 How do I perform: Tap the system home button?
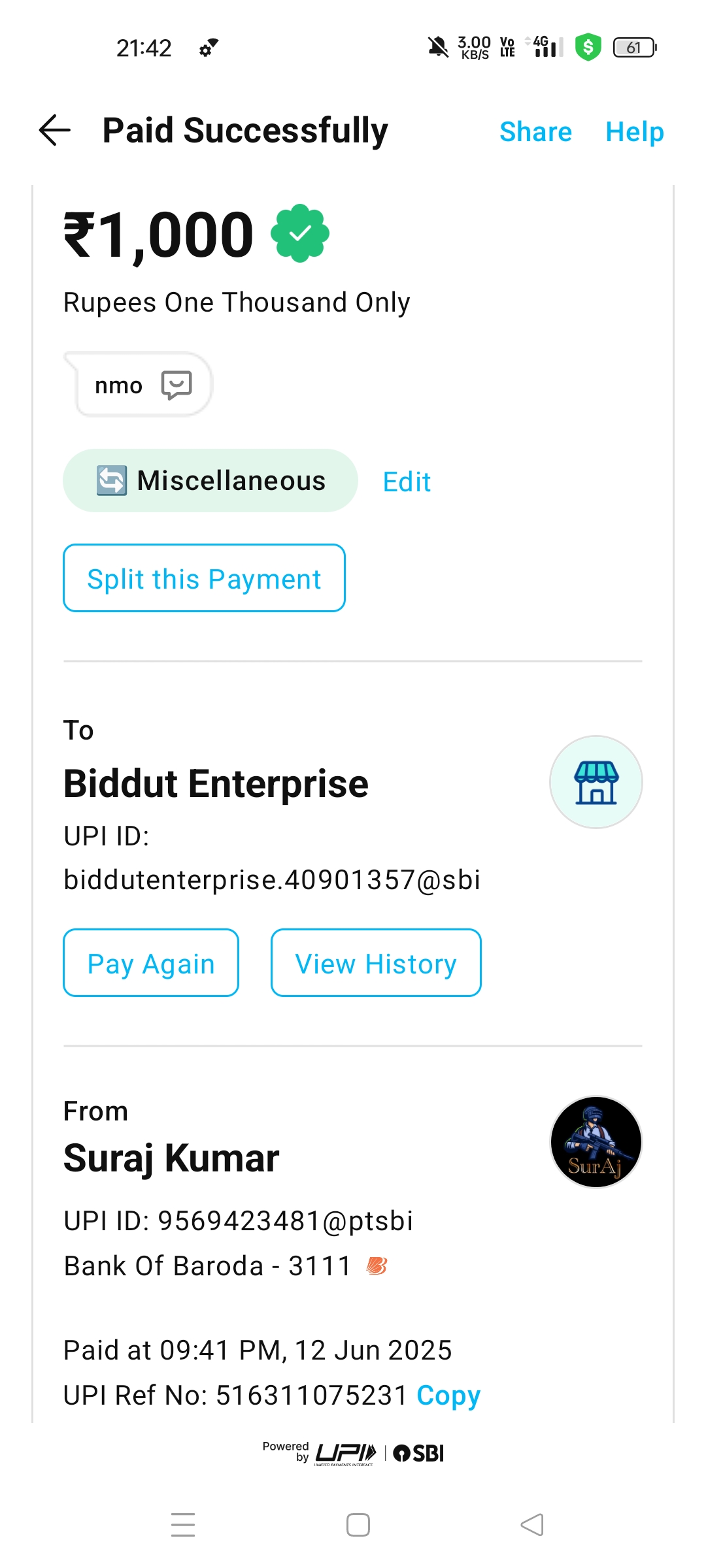[x=358, y=1525]
